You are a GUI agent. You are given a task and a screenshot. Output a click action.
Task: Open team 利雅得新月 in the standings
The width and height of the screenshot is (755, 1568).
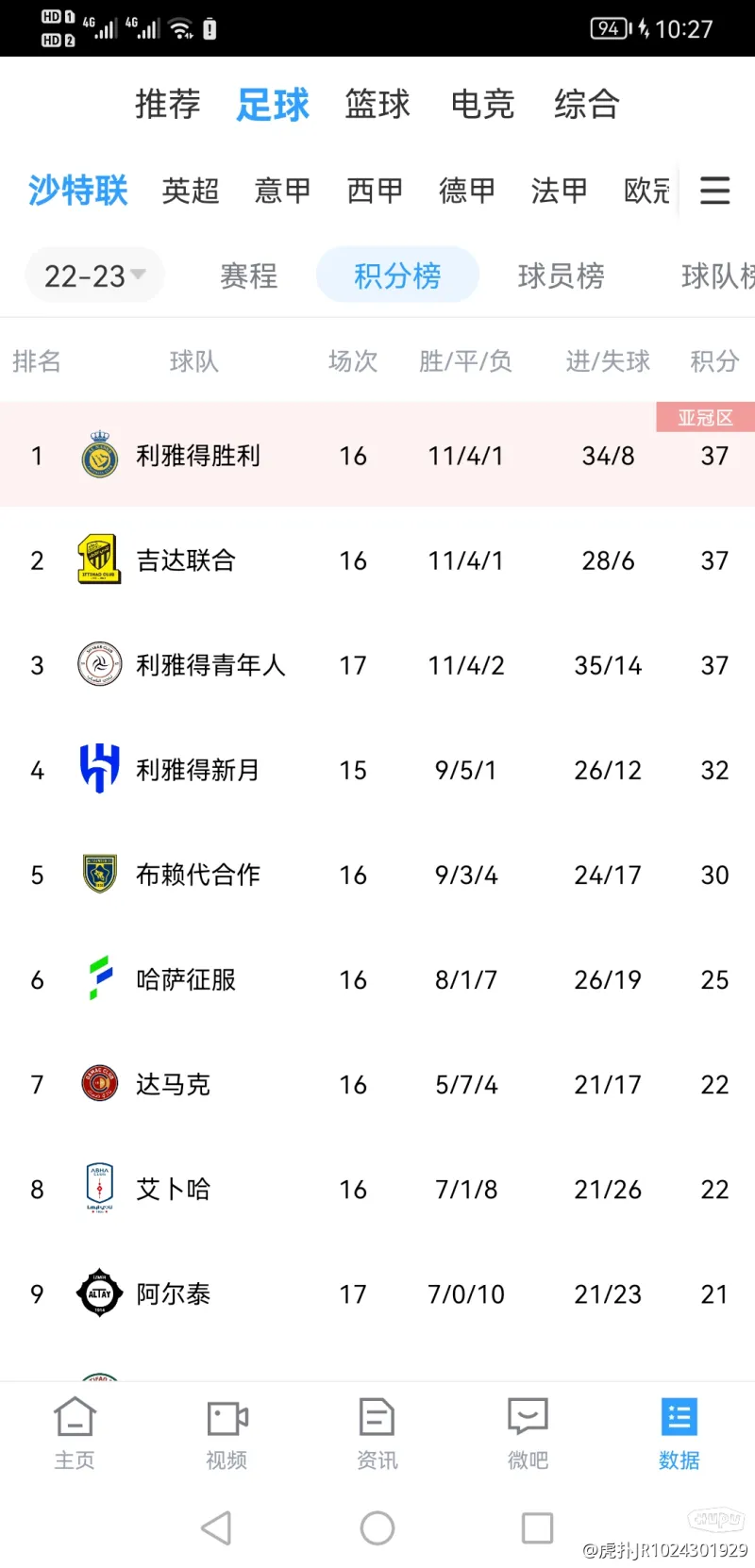(x=198, y=771)
